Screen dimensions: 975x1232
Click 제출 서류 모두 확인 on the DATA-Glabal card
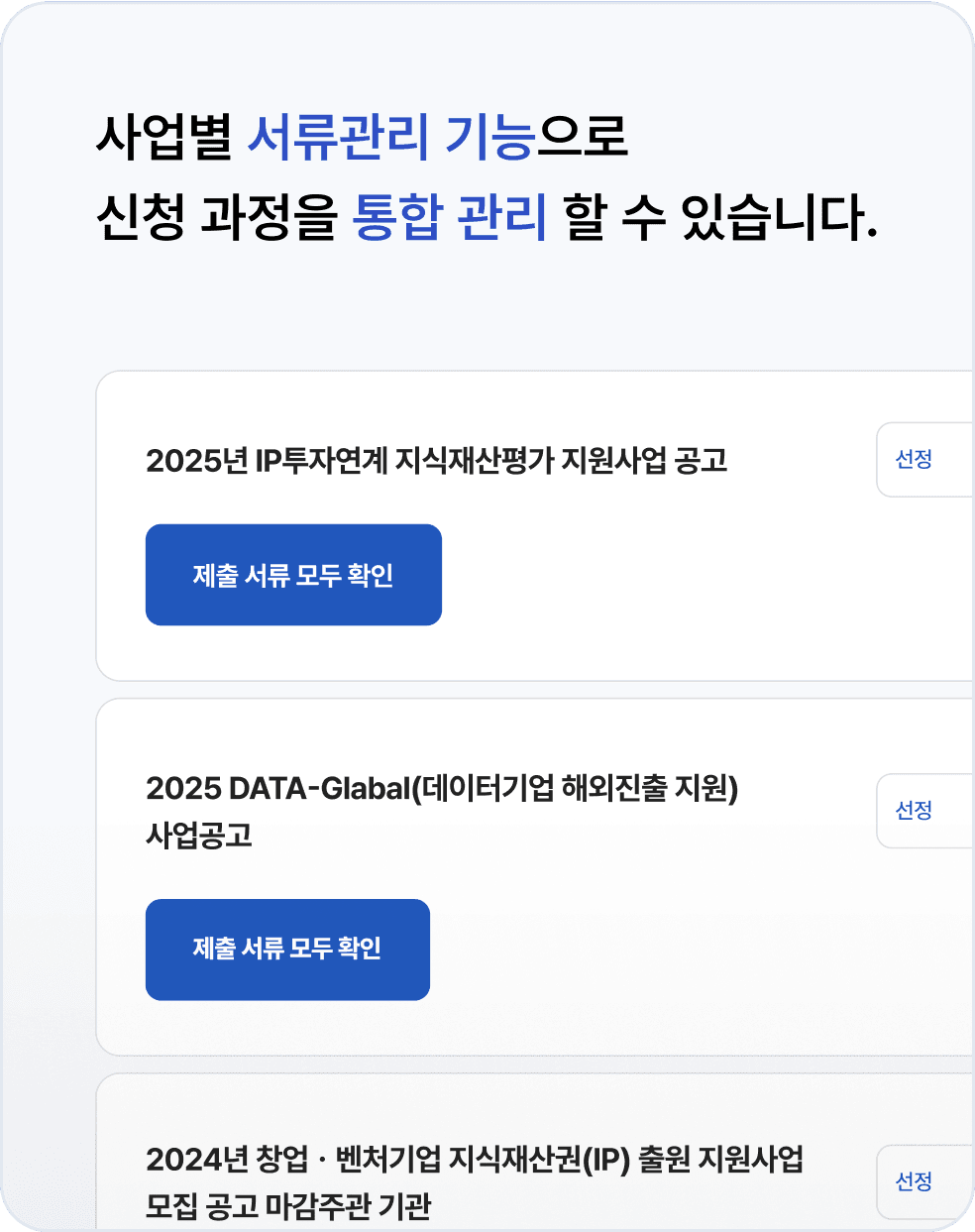point(287,950)
